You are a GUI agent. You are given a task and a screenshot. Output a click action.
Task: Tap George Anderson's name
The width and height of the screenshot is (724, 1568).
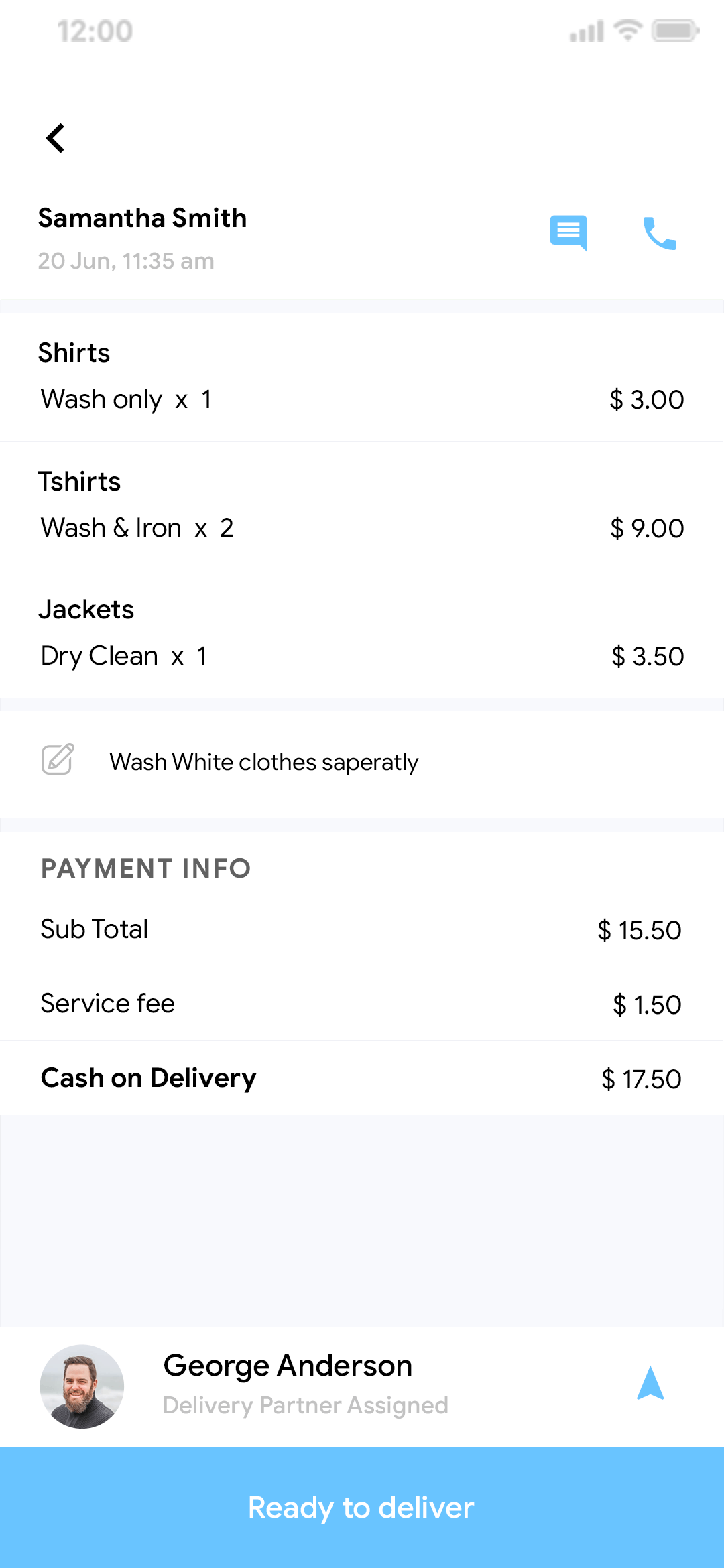288,1366
